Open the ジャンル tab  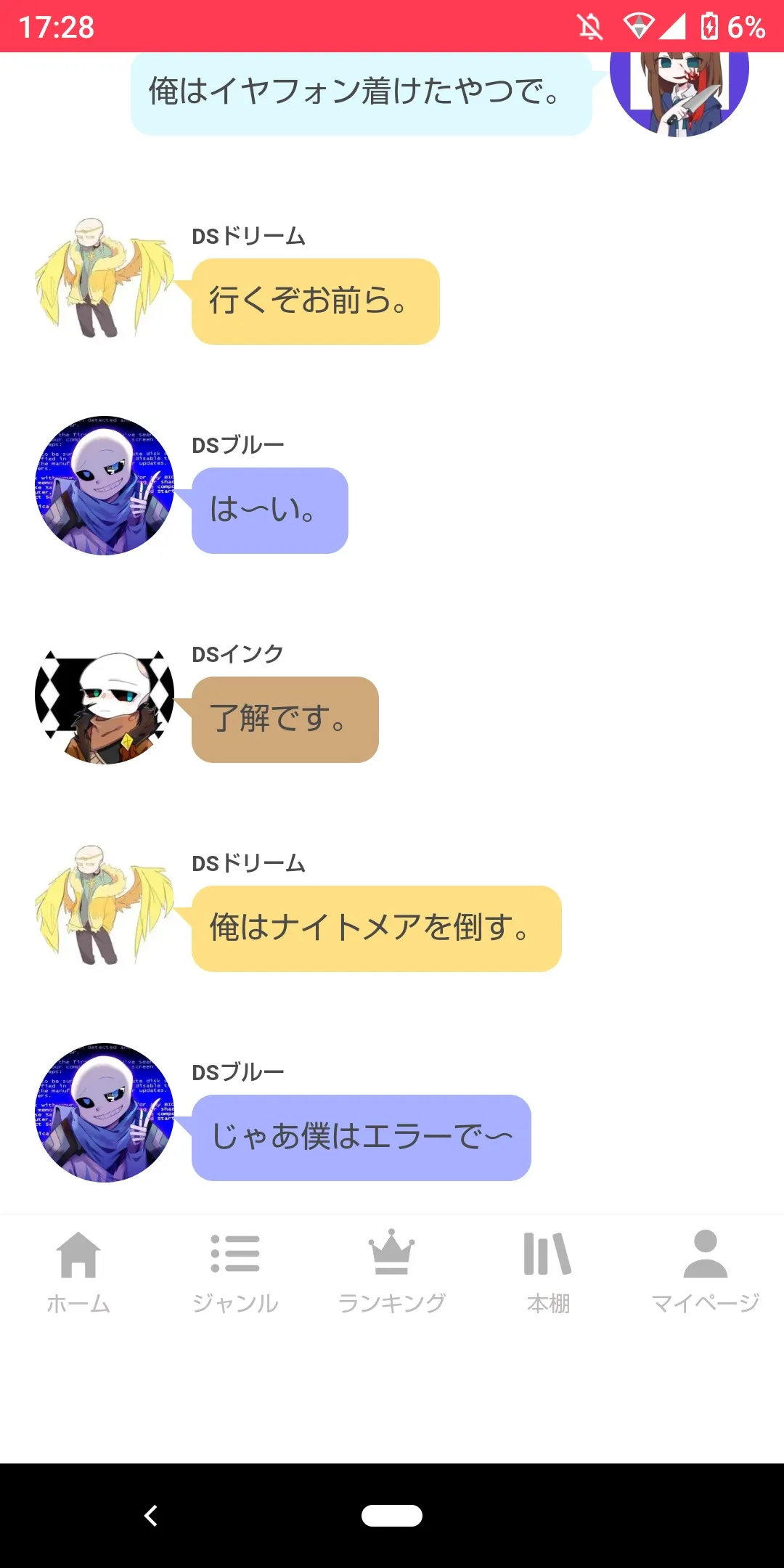click(235, 1272)
